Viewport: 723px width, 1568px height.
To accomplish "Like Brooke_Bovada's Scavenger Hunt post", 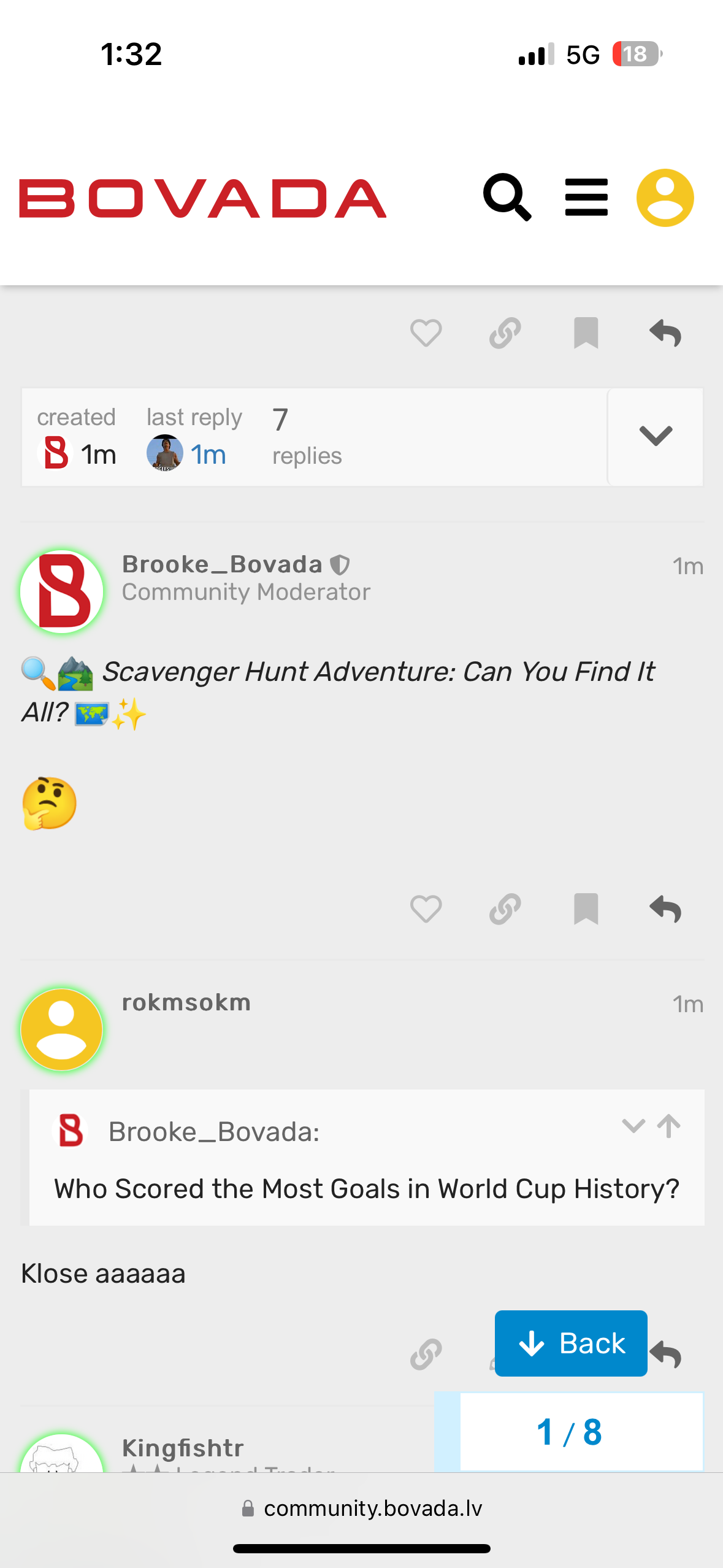I will (426, 909).
